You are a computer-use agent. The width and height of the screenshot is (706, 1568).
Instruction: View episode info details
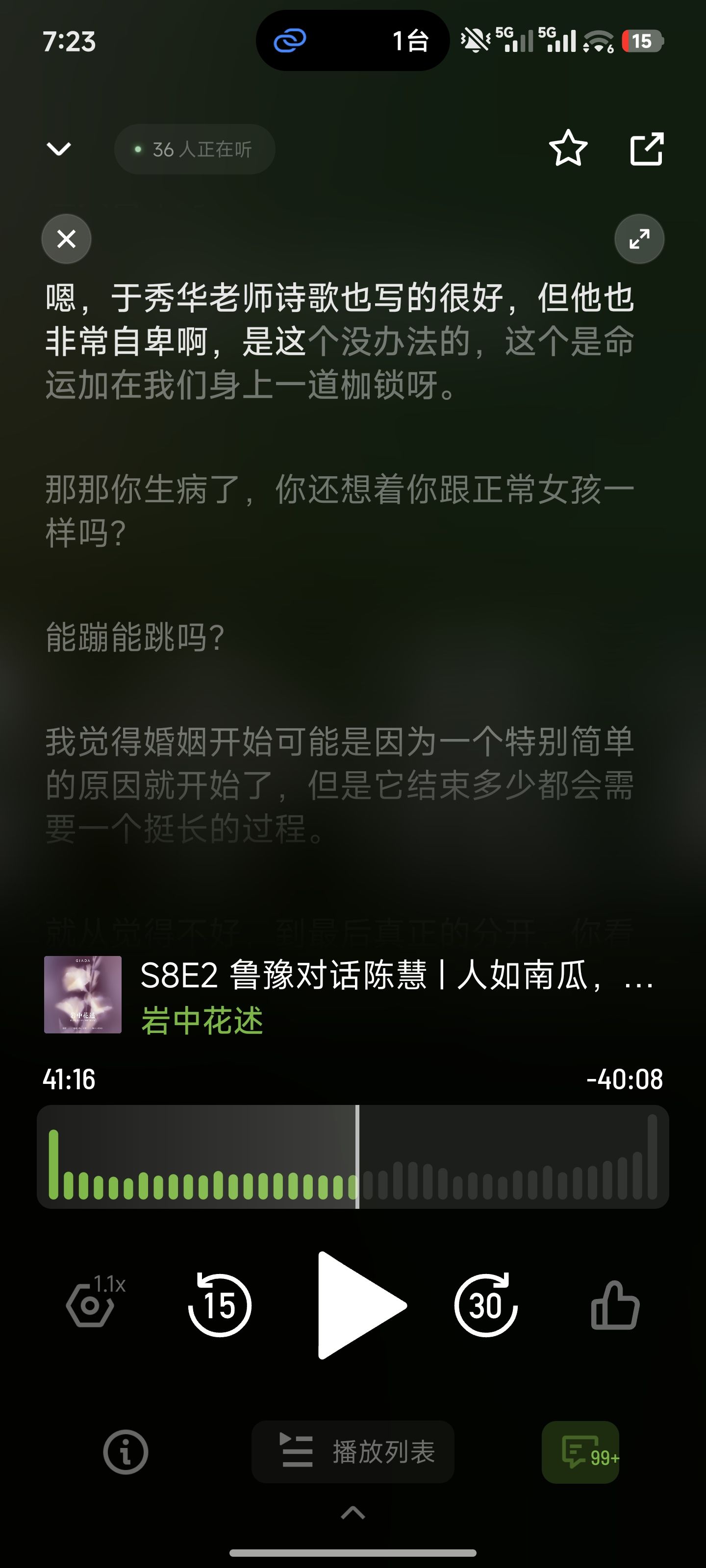click(126, 1452)
